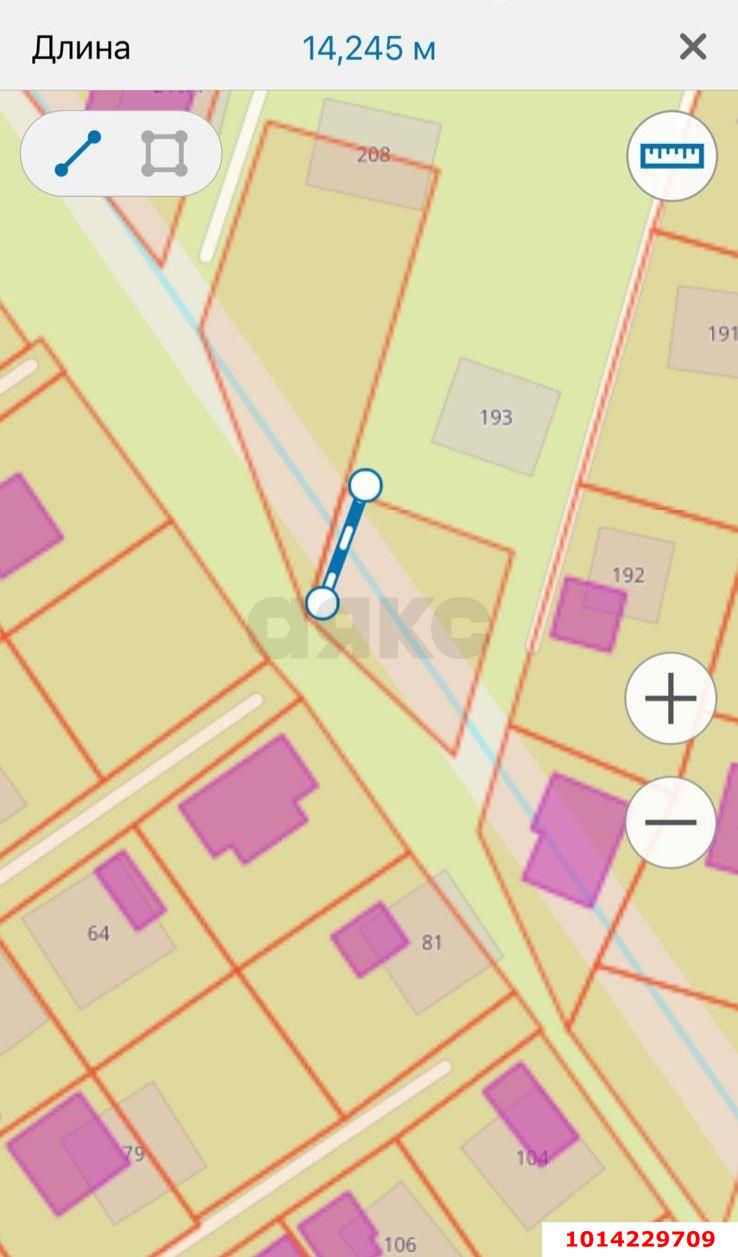
Task: Close the length measurement panel
Action: point(692,47)
